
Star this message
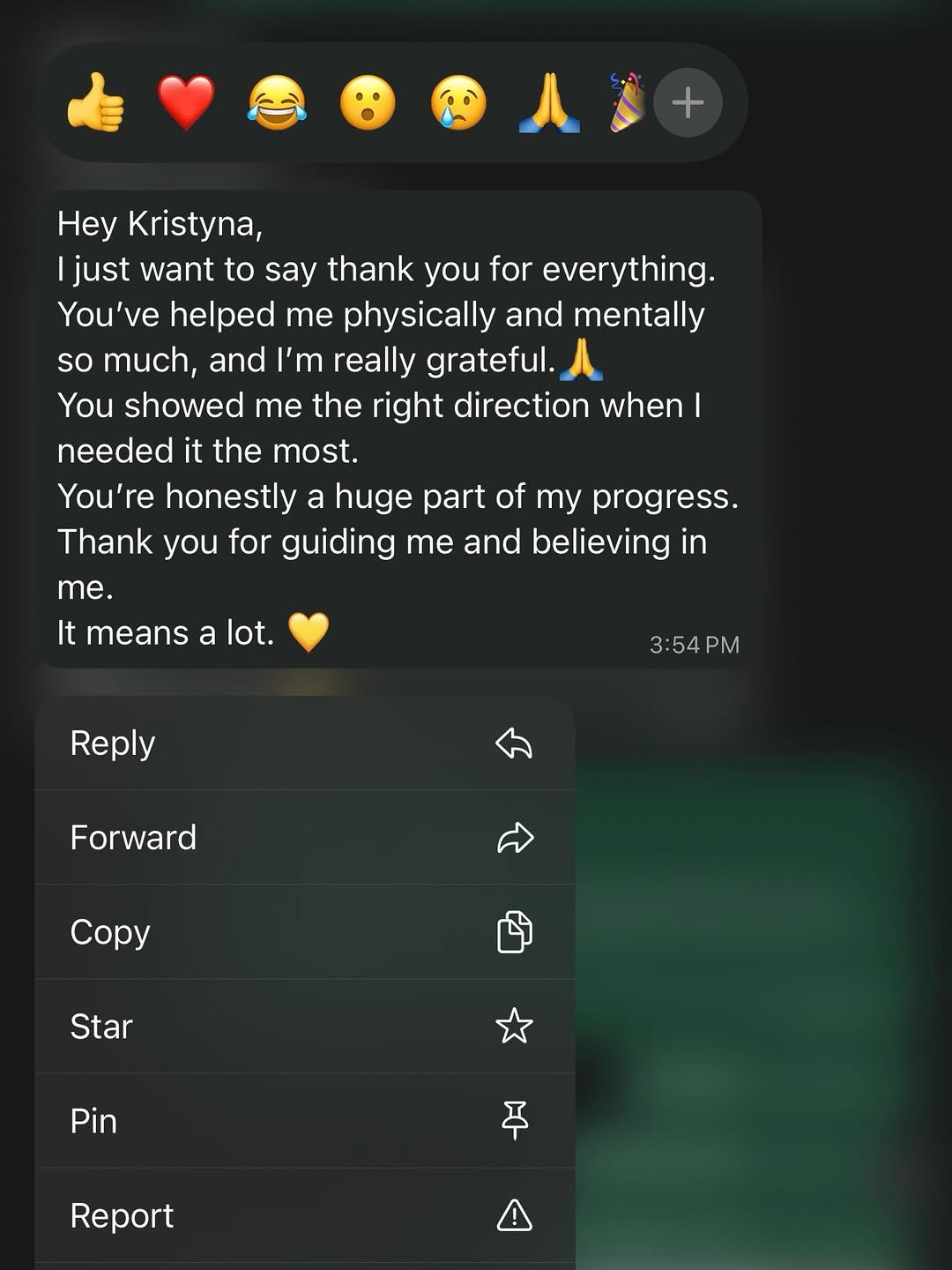coord(304,1027)
